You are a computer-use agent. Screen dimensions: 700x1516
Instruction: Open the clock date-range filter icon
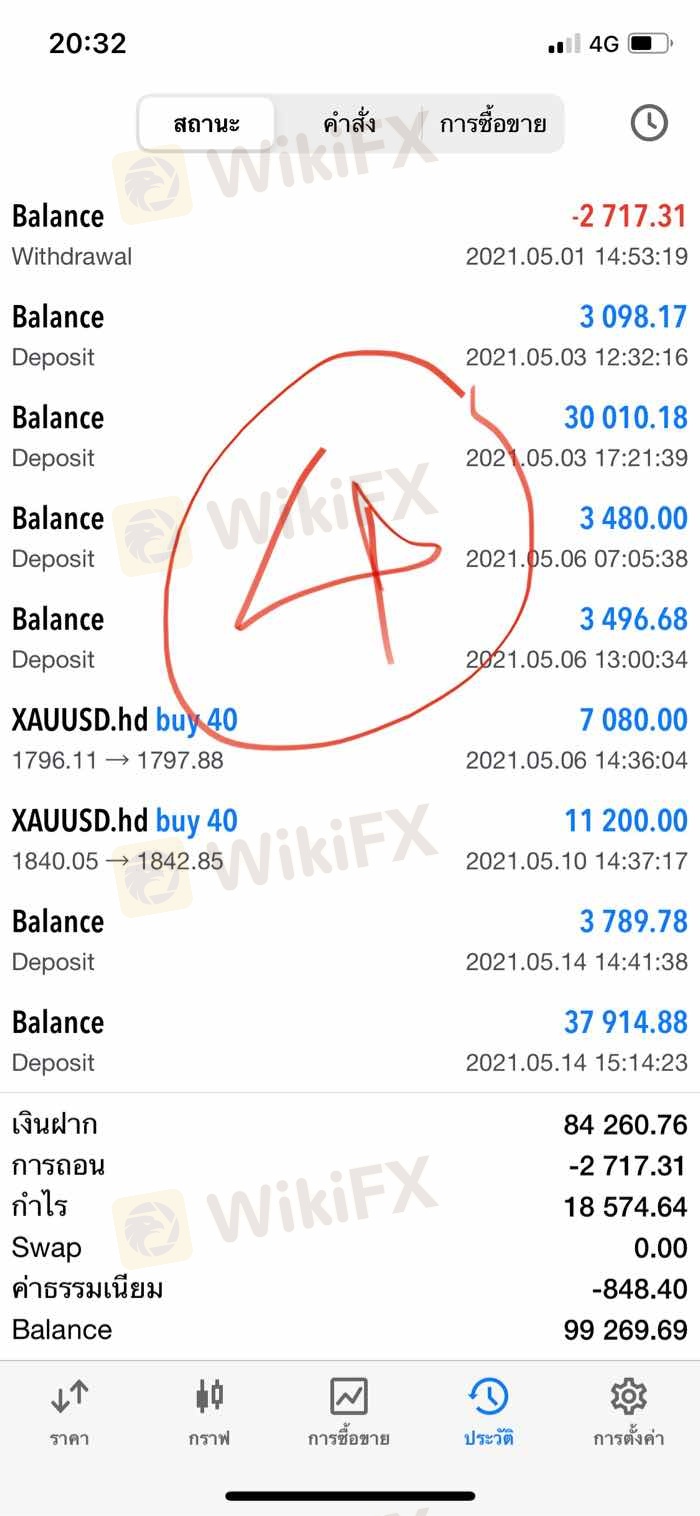(648, 123)
